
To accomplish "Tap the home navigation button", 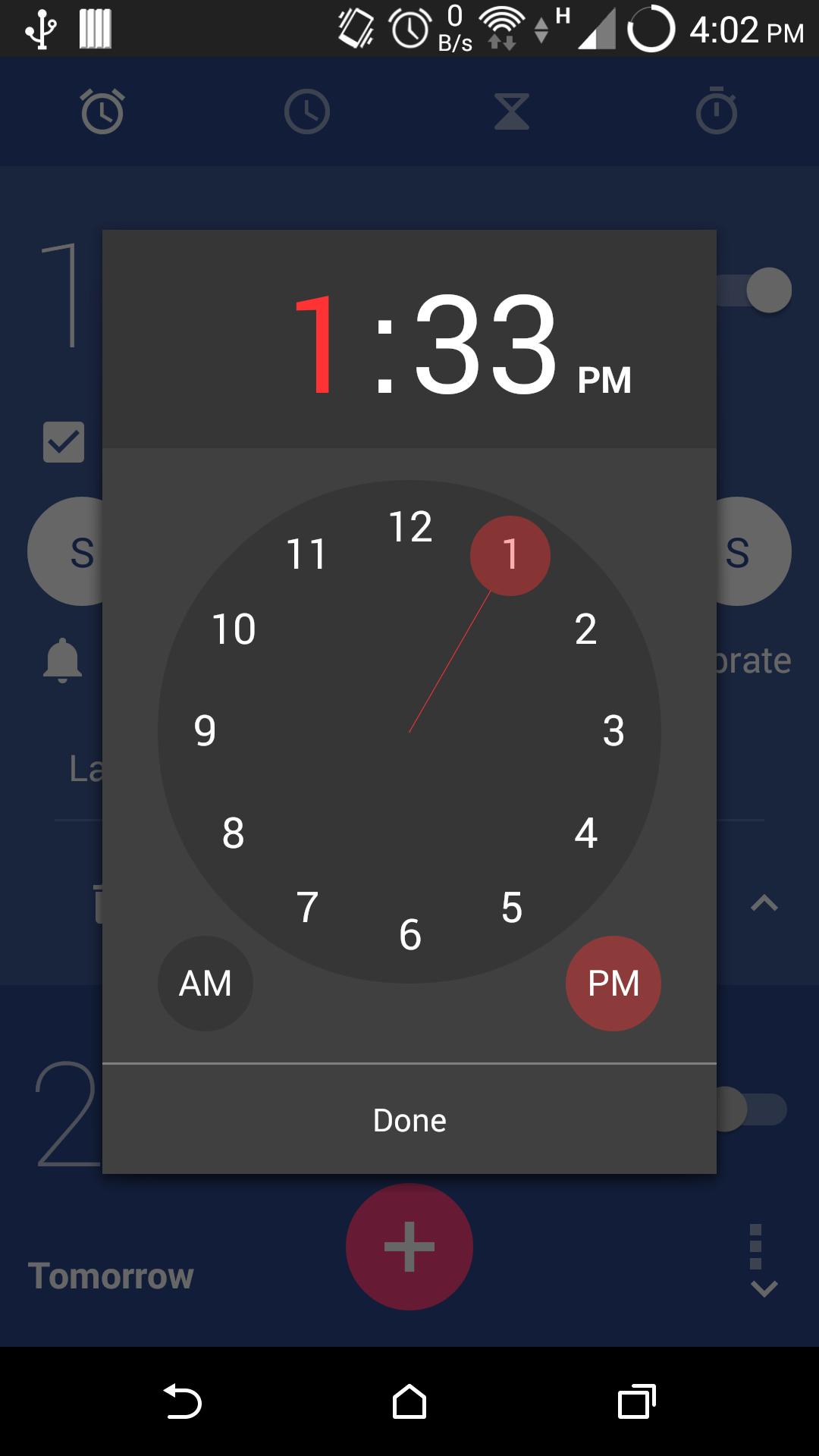I will click(409, 1401).
